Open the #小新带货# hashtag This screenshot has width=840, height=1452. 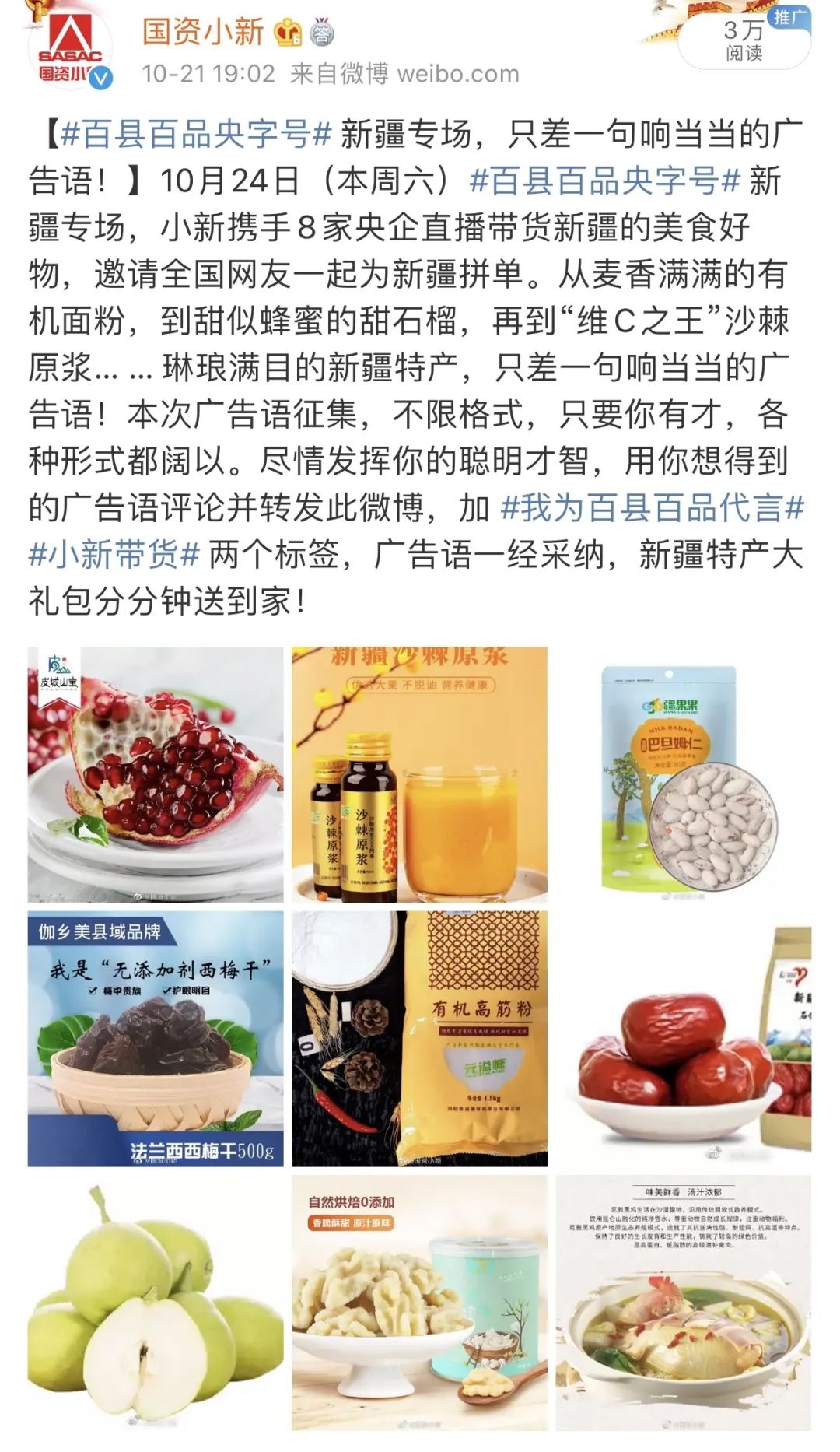[x=114, y=555]
